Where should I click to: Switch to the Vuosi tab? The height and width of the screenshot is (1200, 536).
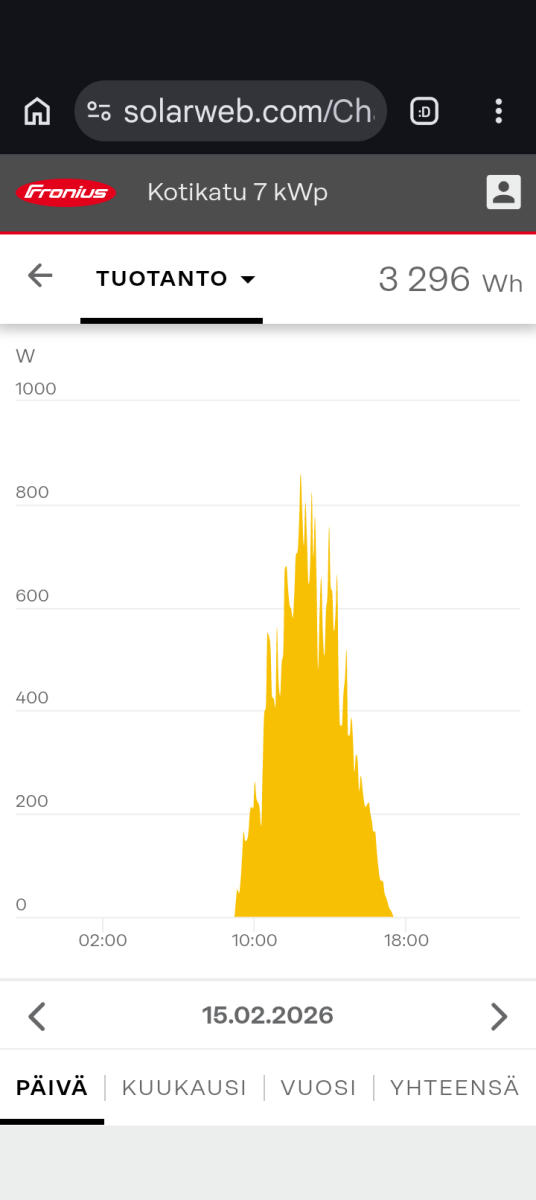(318, 1088)
